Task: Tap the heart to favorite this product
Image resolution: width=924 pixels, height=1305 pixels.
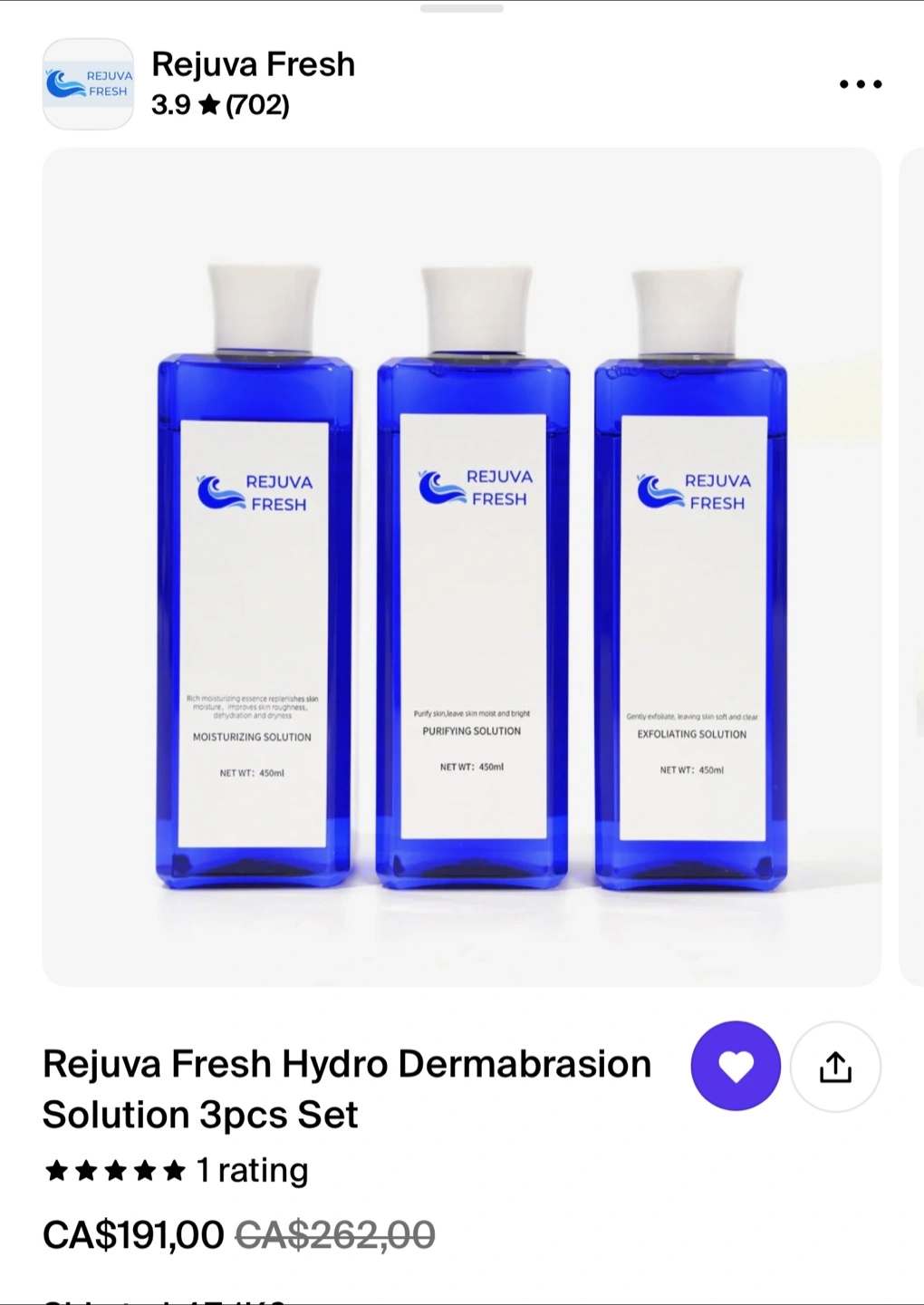Action: coord(736,1067)
